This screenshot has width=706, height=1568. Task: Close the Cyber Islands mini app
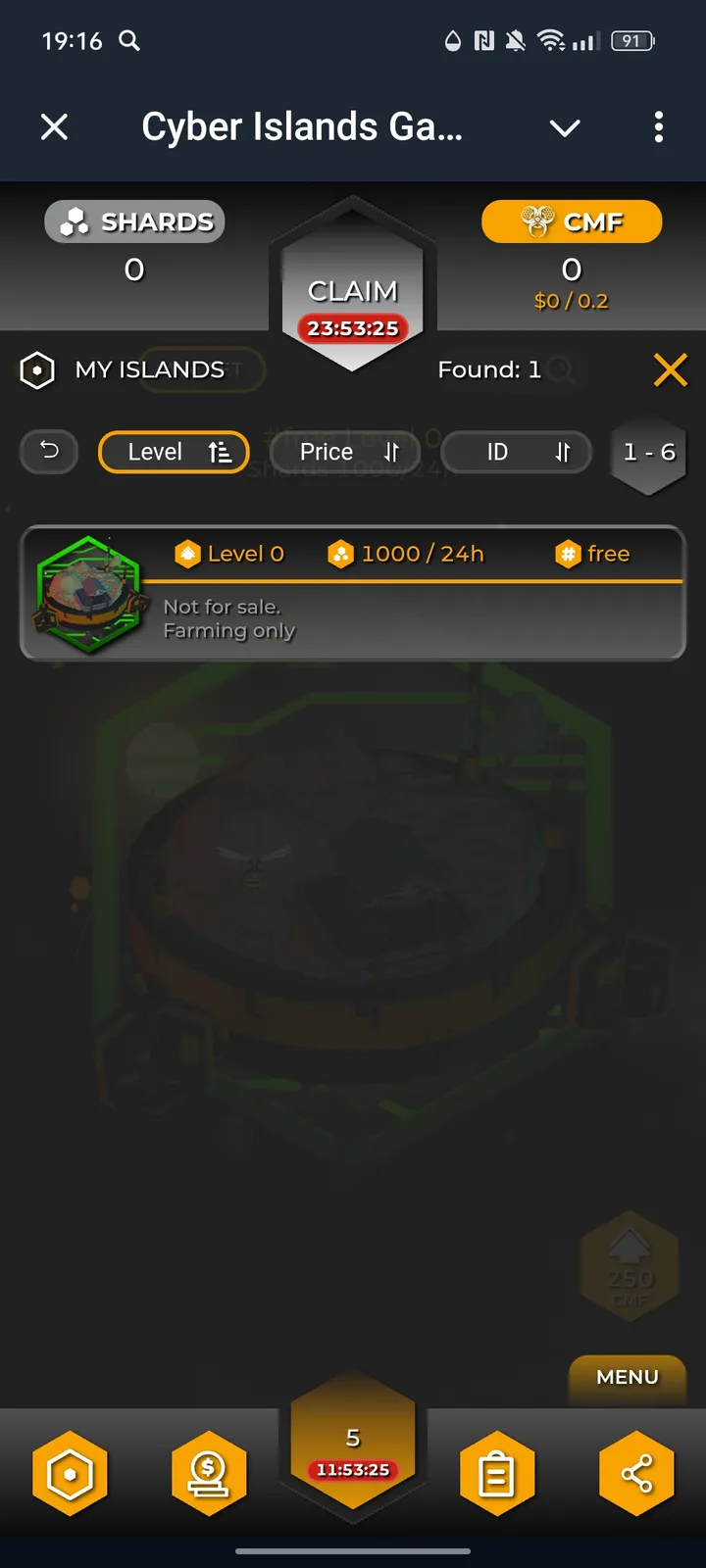coord(55,126)
